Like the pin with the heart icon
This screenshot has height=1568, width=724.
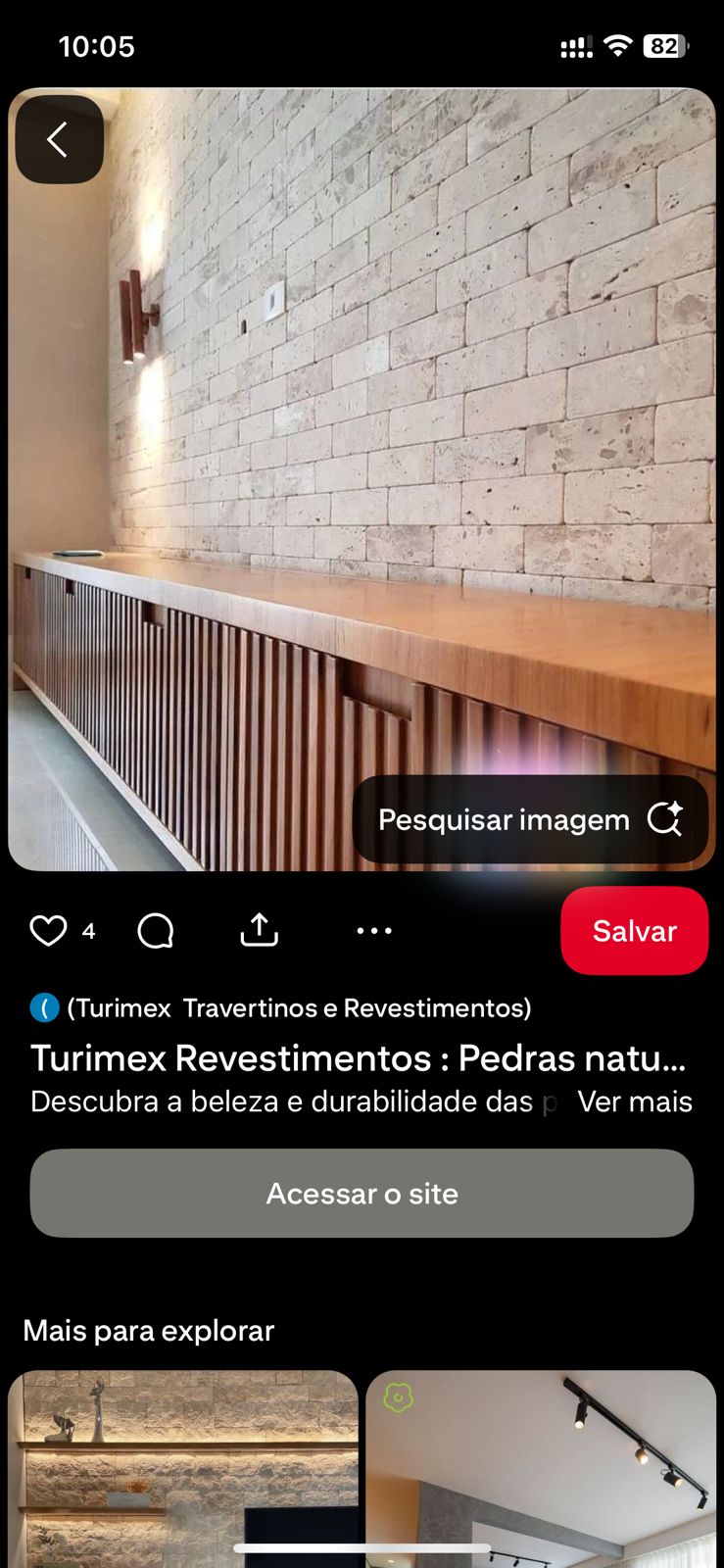click(49, 930)
